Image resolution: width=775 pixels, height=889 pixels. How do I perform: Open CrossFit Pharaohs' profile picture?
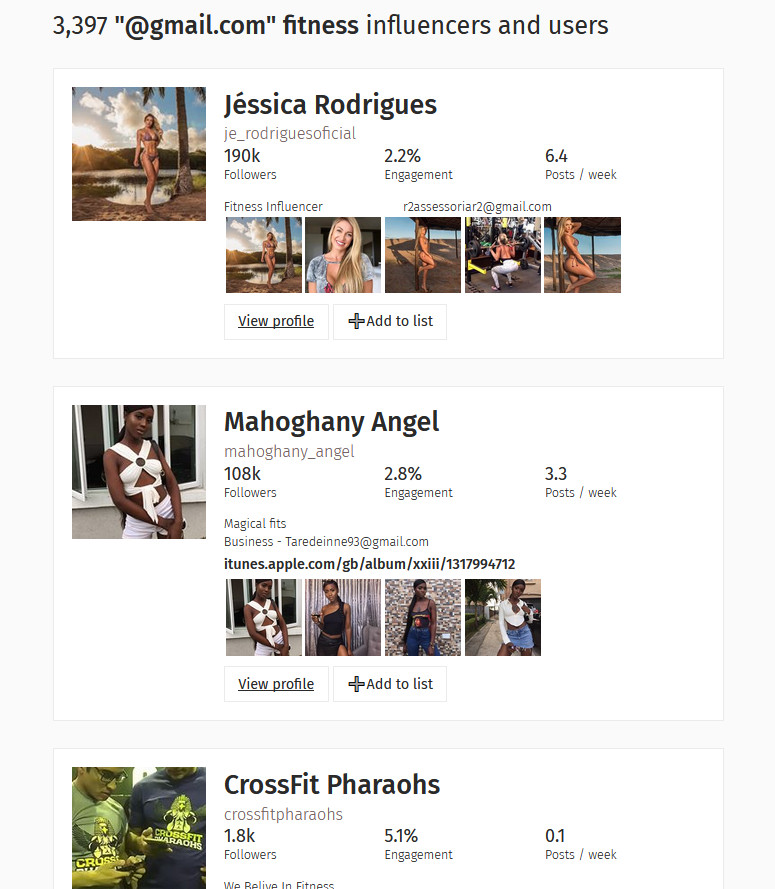tap(139, 827)
